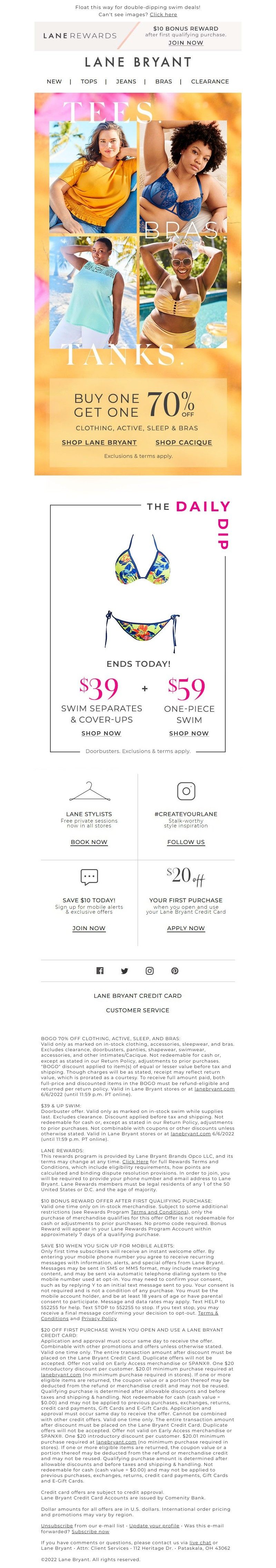Tap SHOP CACIQUE link
The height and width of the screenshot is (1568, 276).
click(184, 442)
